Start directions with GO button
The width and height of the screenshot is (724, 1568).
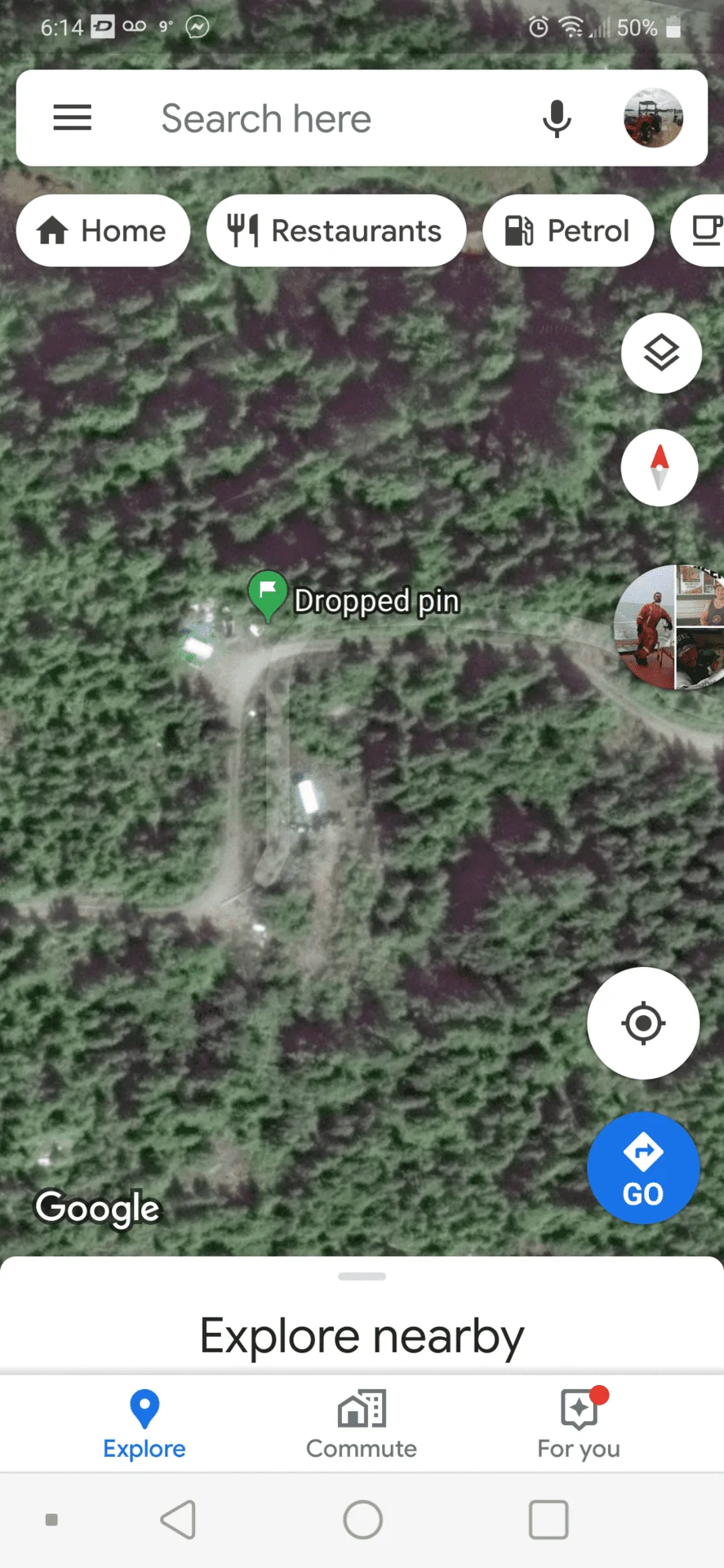click(x=643, y=1168)
